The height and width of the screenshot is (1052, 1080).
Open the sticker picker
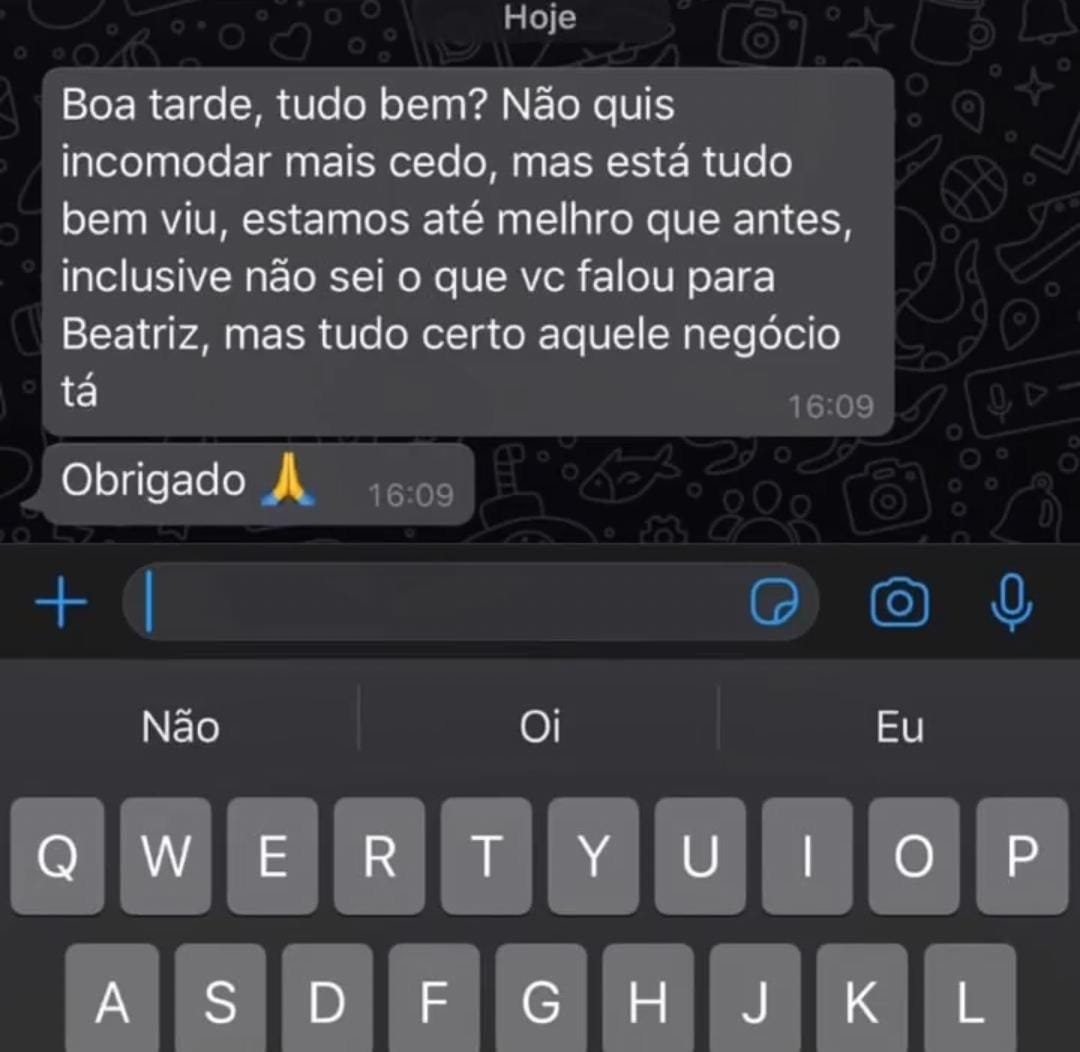774,603
